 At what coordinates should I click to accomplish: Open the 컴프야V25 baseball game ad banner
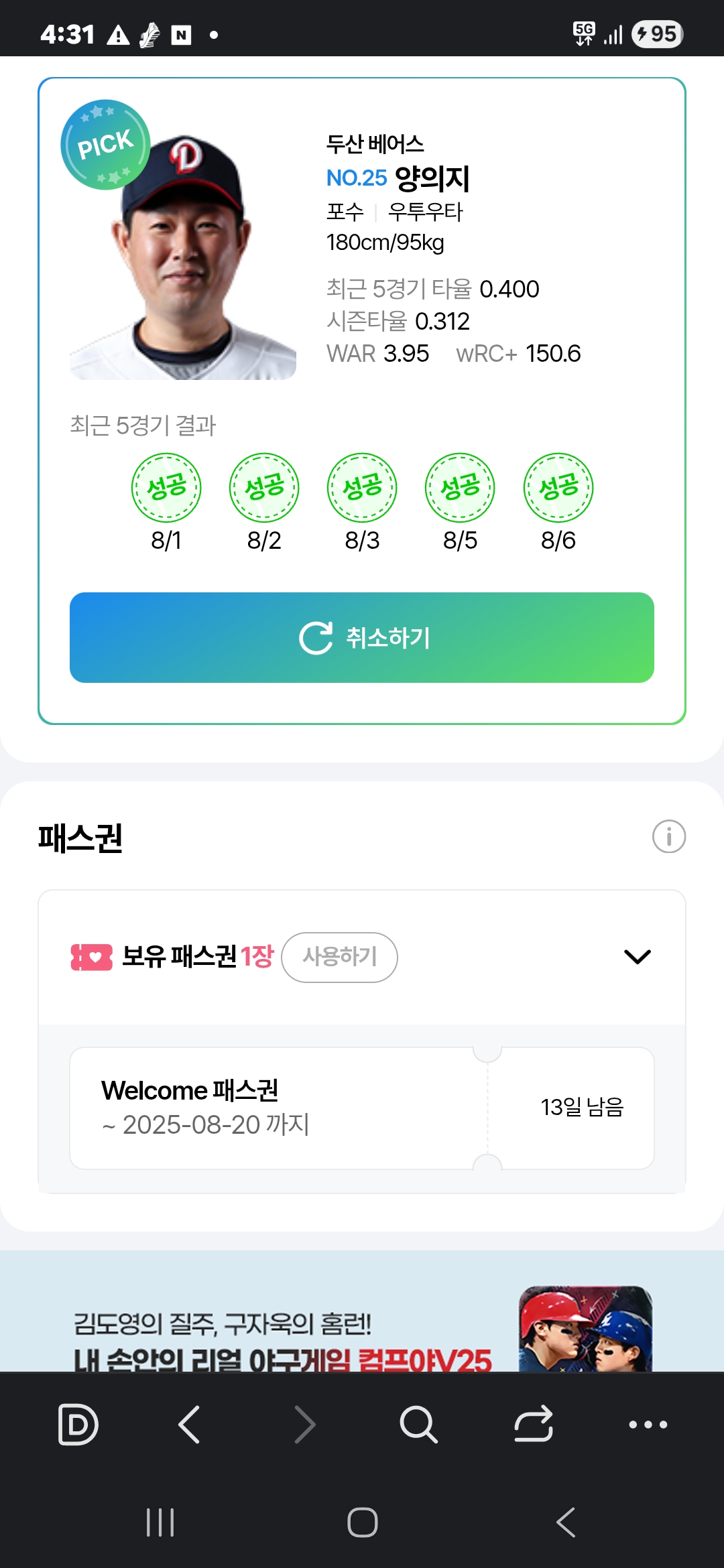(x=362, y=1311)
